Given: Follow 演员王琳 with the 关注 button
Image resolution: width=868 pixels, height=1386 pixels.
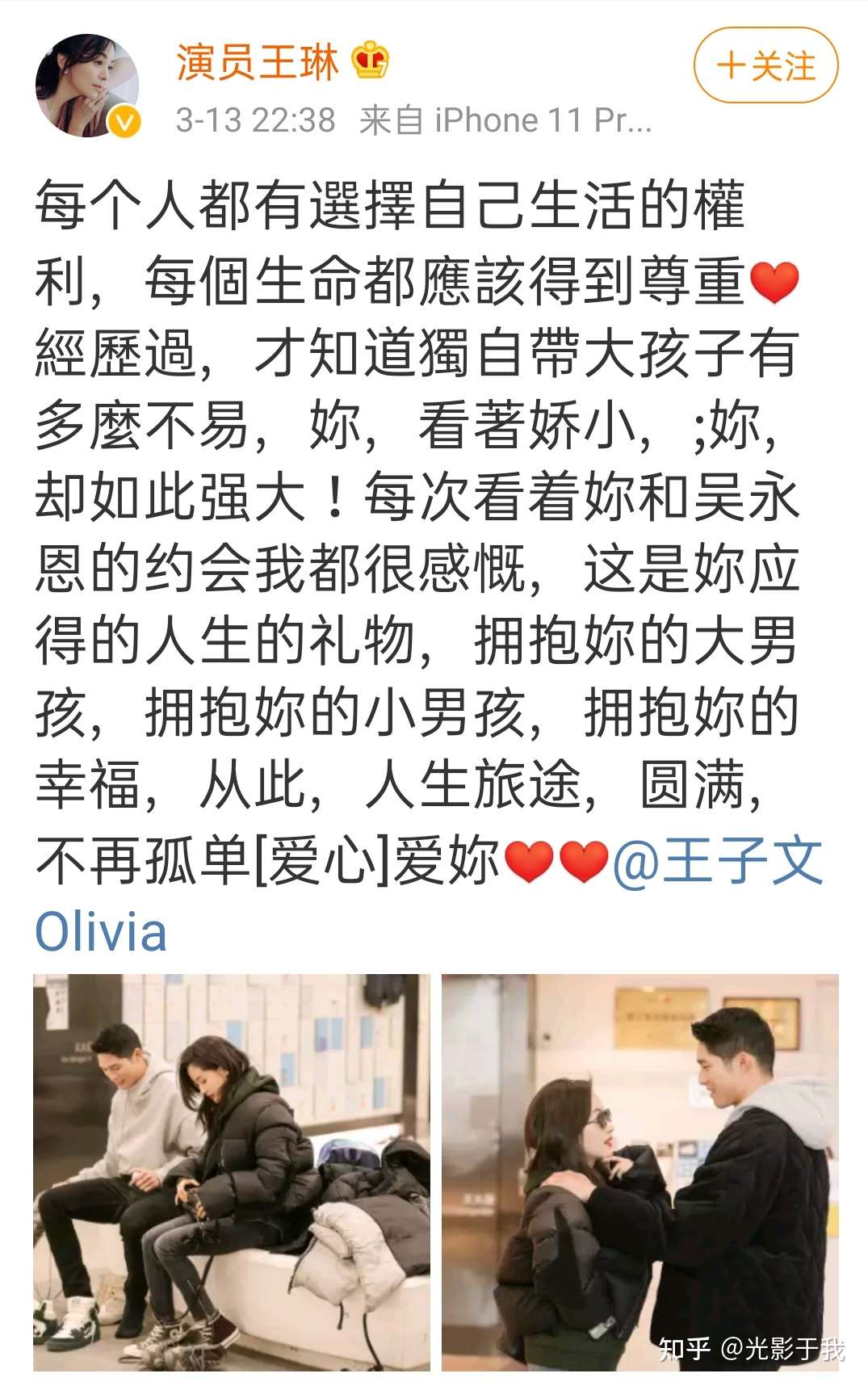Looking at the screenshot, I should 765,65.
